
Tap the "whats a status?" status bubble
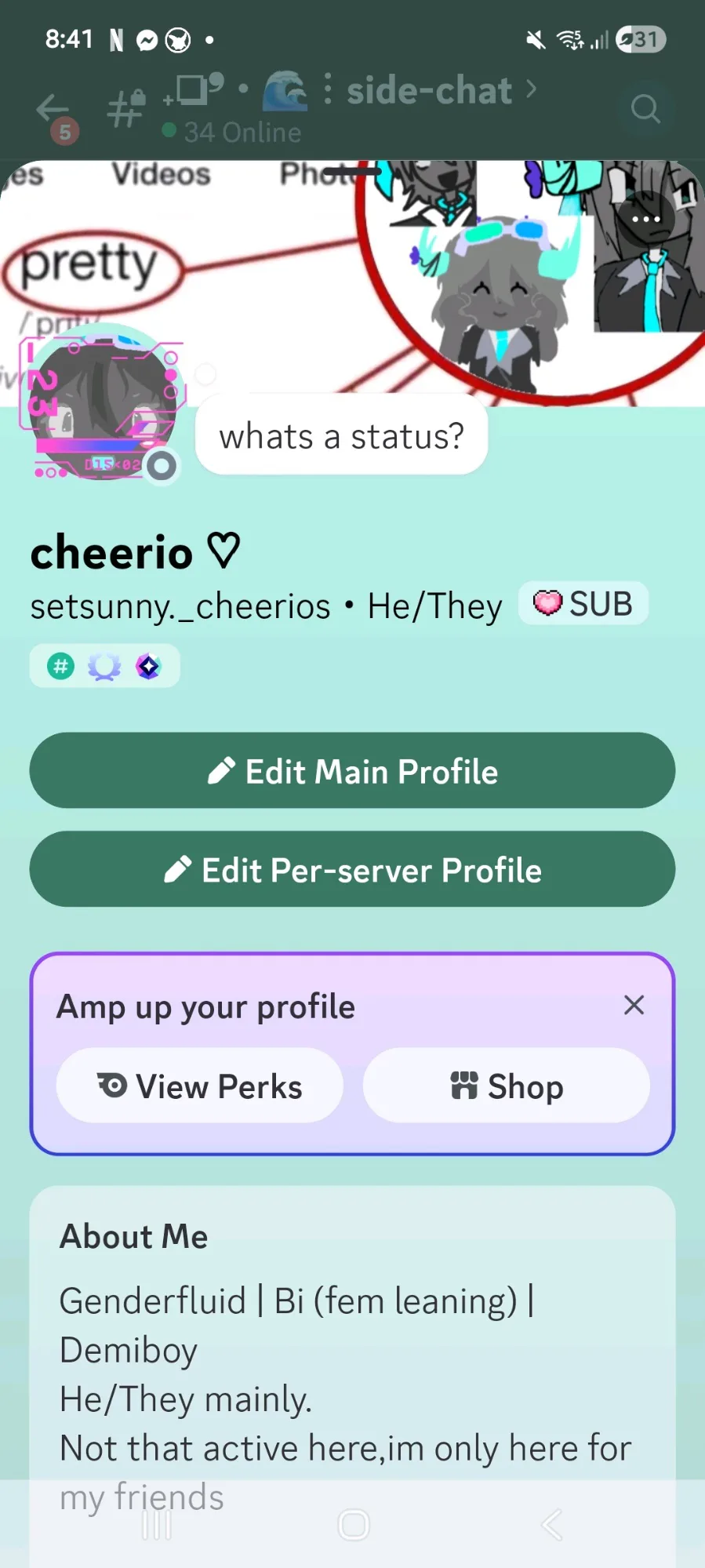point(341,436)
